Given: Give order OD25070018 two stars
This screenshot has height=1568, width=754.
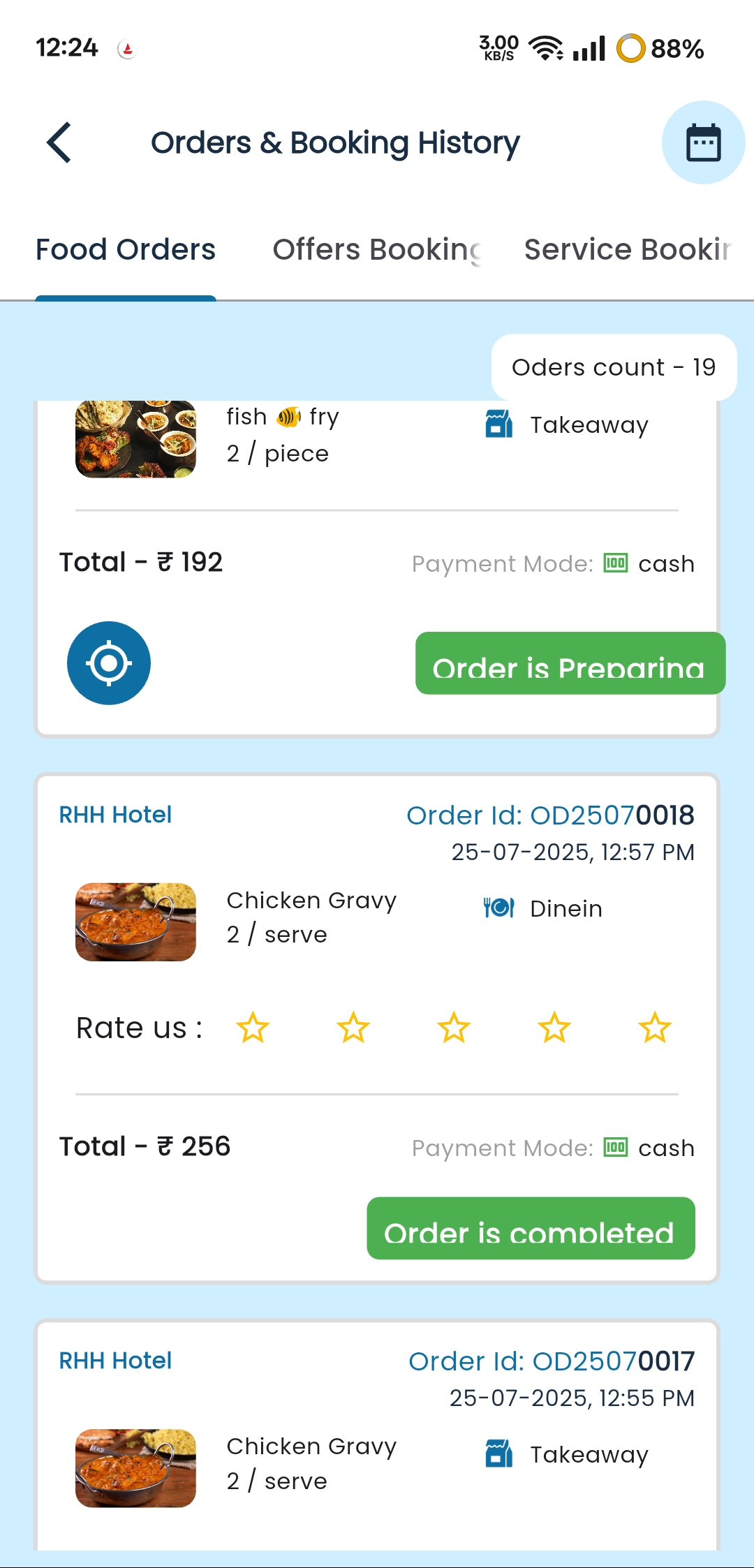Looking at the screenshot, I should tap(353, 1028).
